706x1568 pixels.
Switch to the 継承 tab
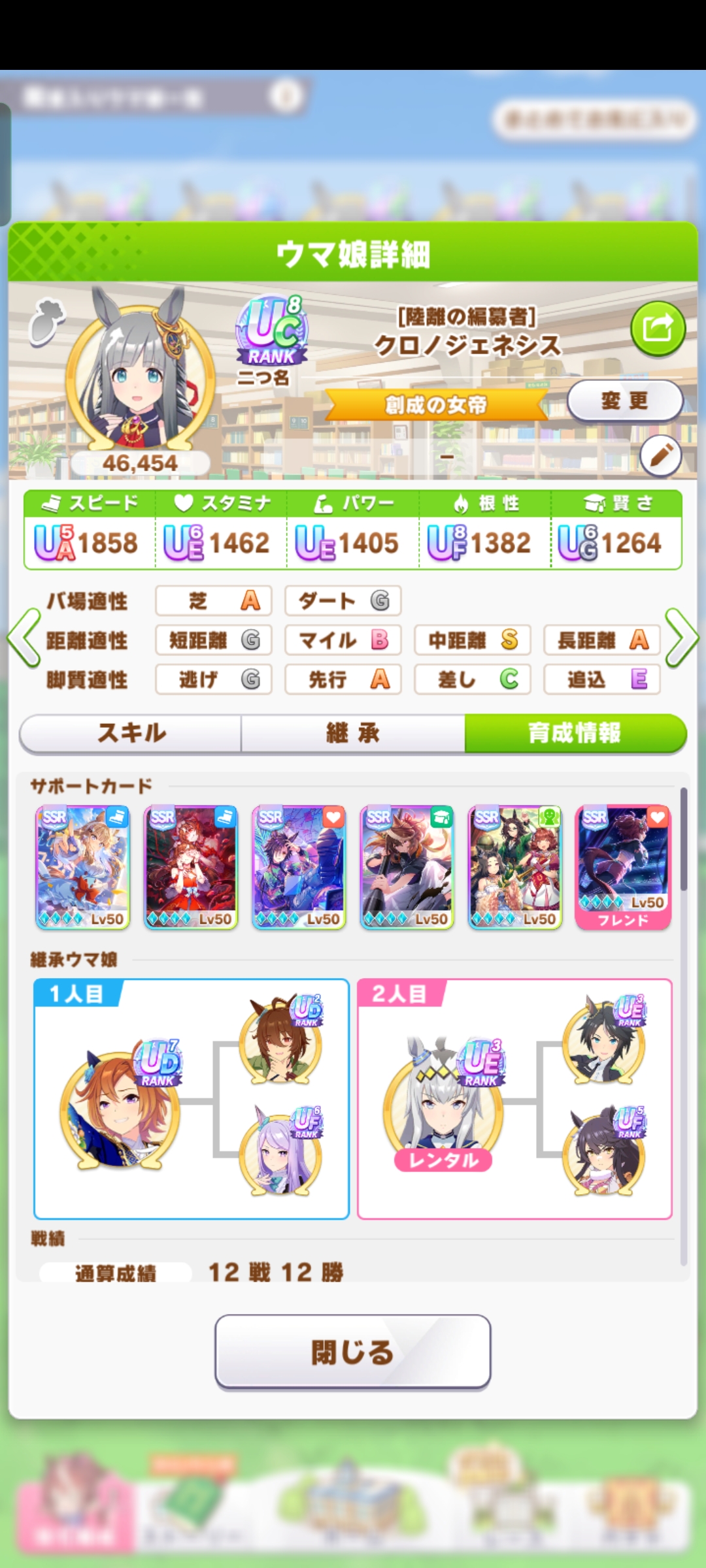tap(353, 733)
